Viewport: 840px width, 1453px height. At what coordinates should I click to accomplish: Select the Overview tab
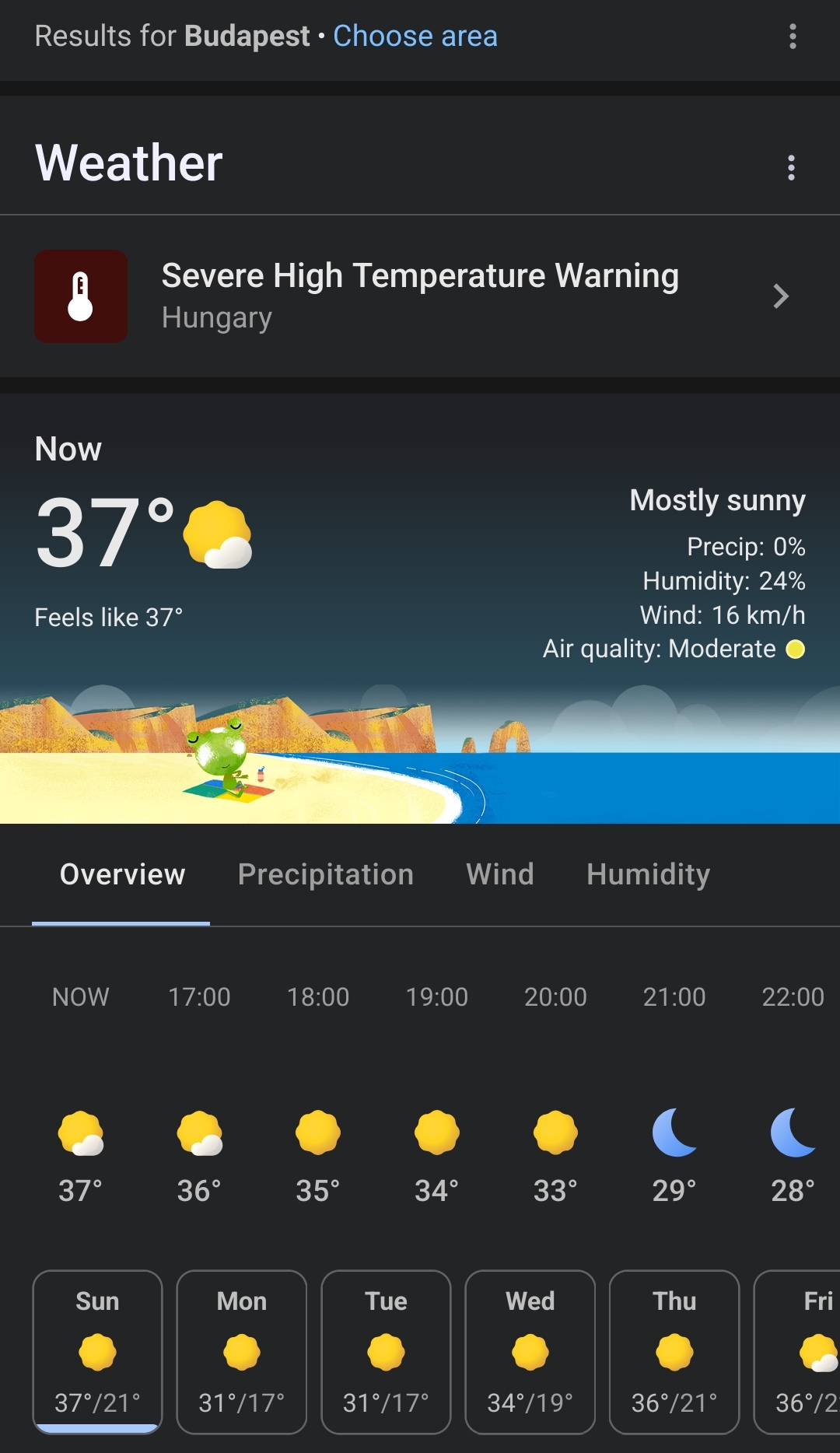pos(122,874)
